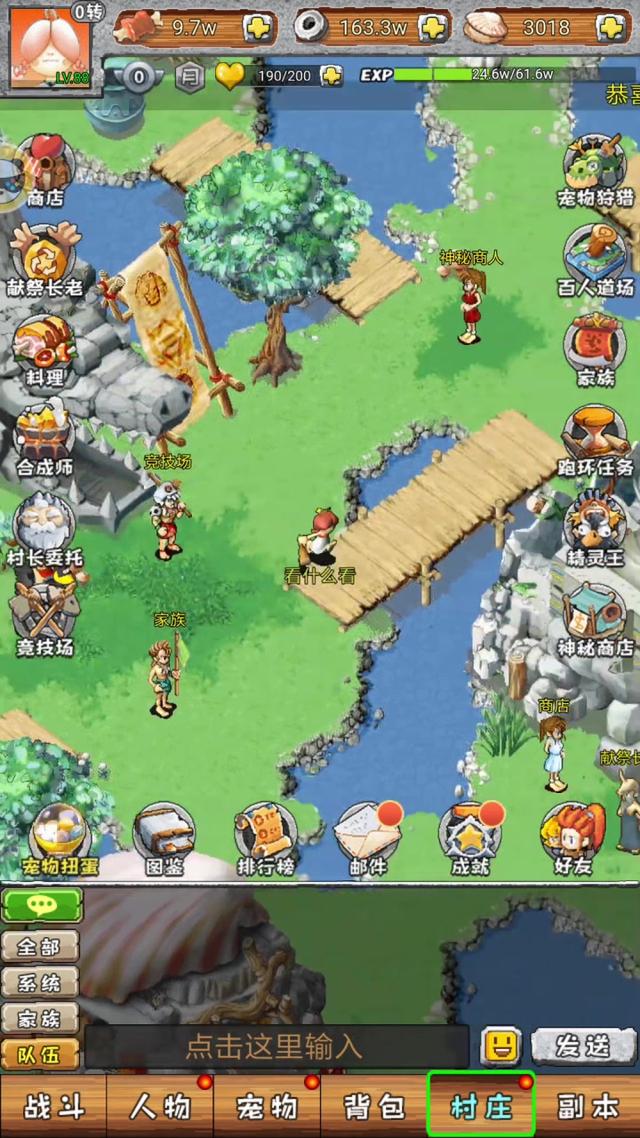
Task: Open the 图鉴 collection
Action: click(163, 838)
